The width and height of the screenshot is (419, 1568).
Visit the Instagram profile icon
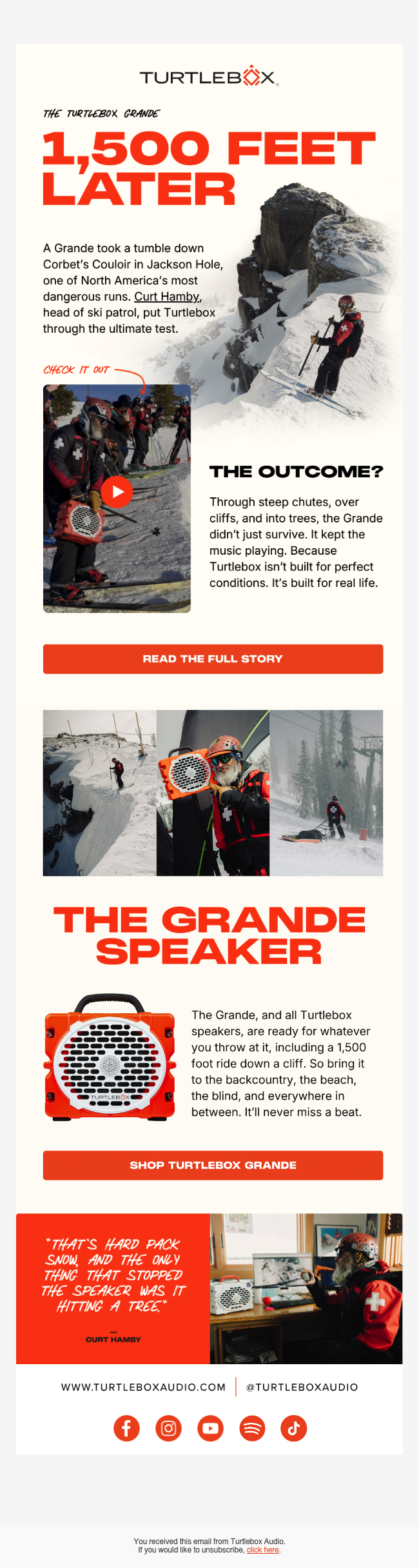point(168,1428)
